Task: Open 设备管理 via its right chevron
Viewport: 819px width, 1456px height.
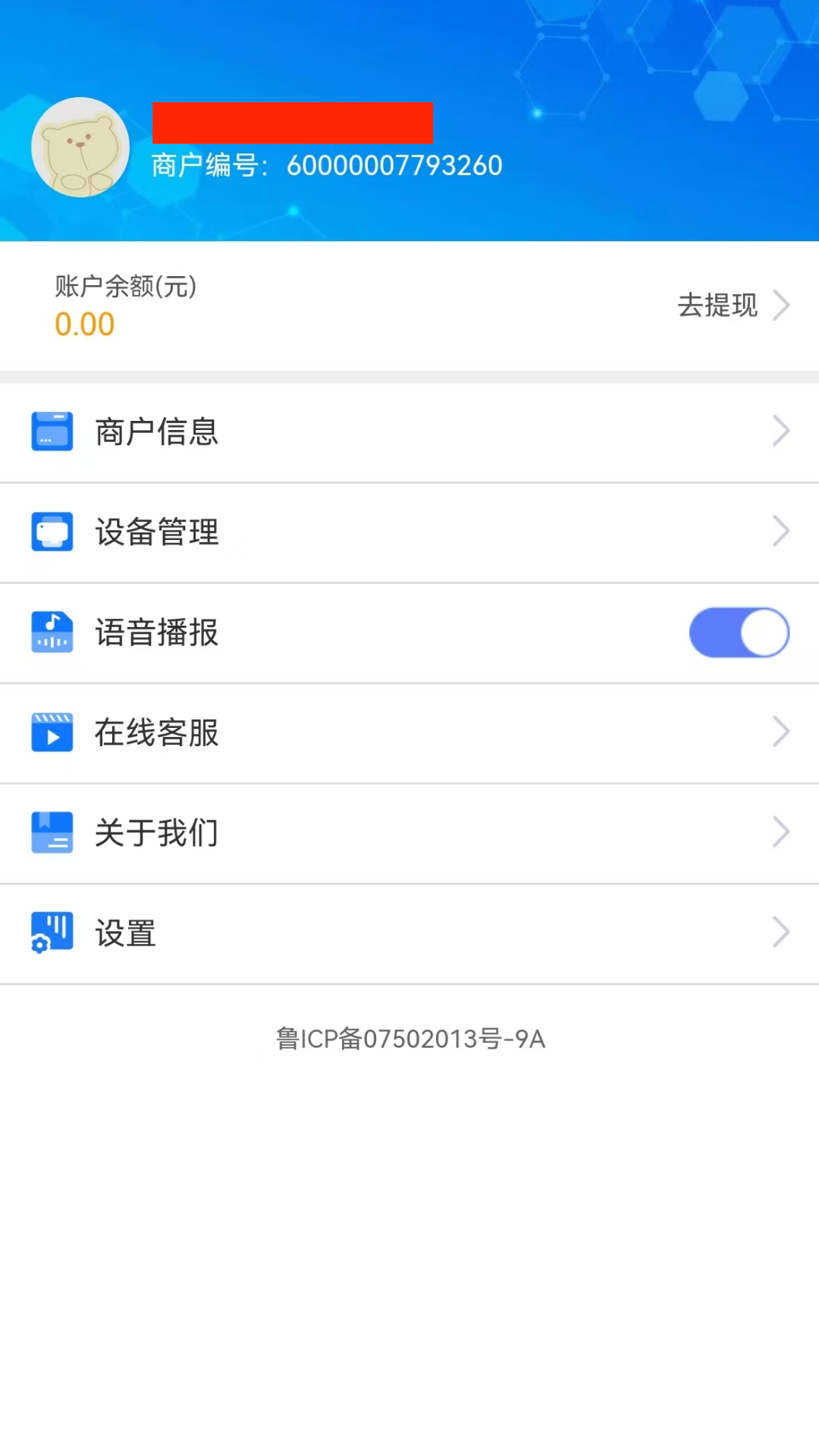Action: [782, 532]
